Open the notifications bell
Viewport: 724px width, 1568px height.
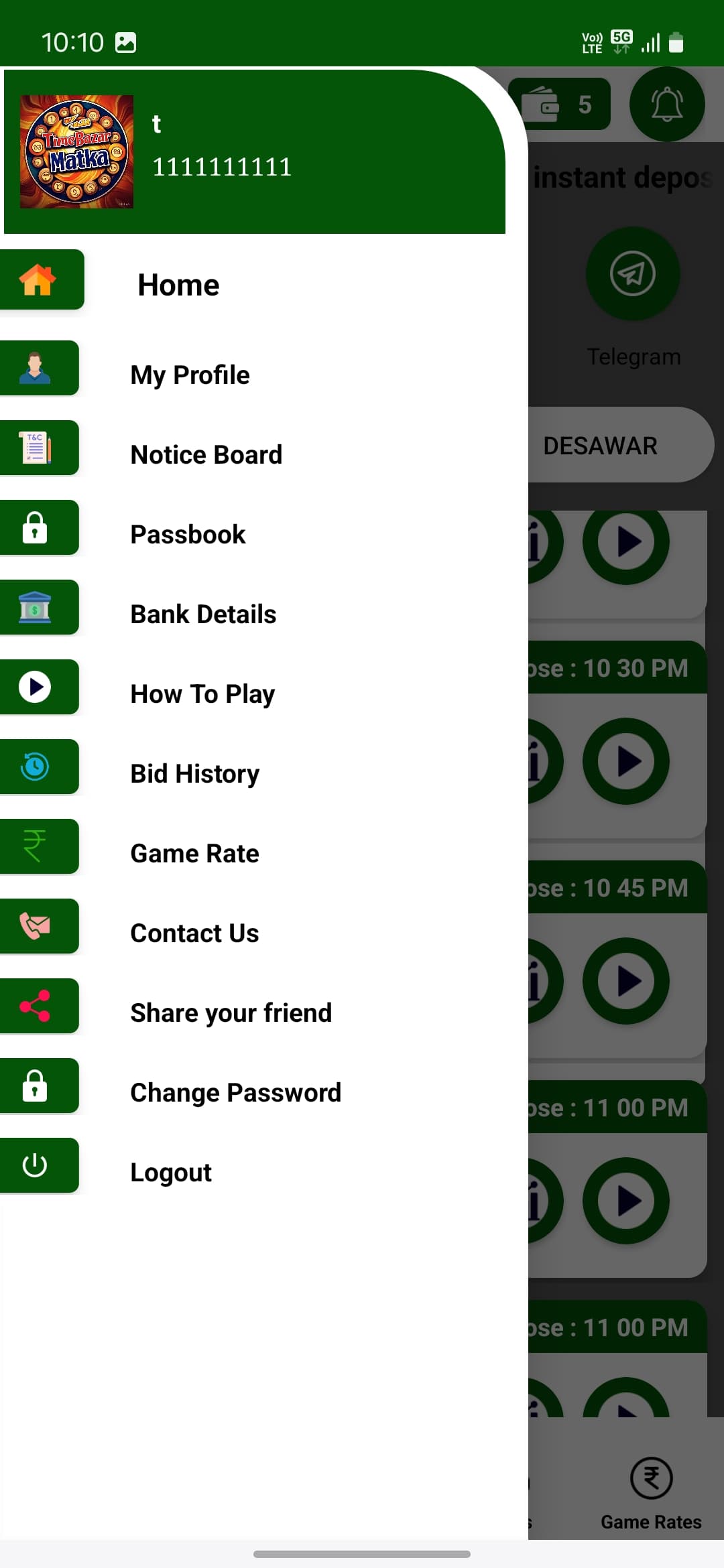point(666,105)
